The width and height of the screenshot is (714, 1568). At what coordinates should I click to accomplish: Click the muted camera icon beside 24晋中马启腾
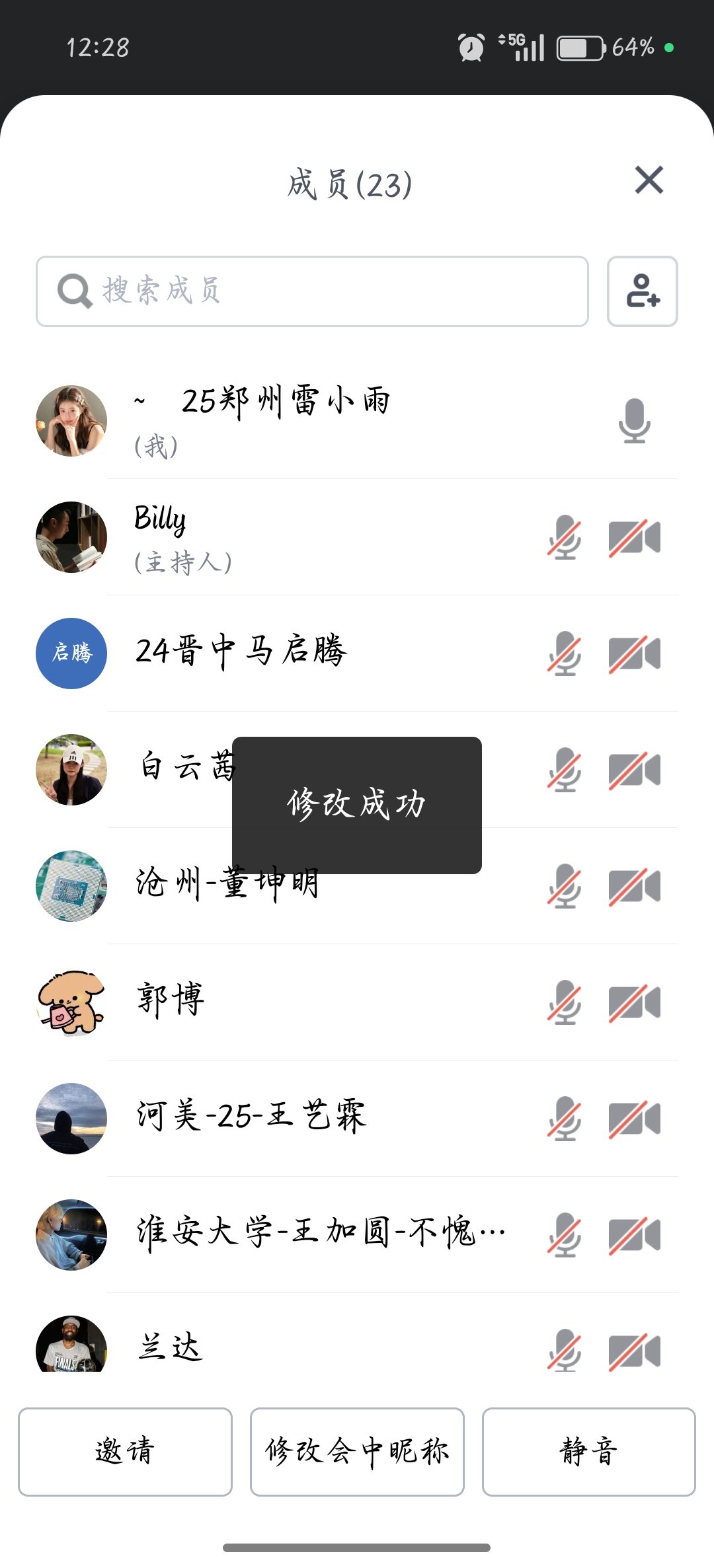coord(633,654)
